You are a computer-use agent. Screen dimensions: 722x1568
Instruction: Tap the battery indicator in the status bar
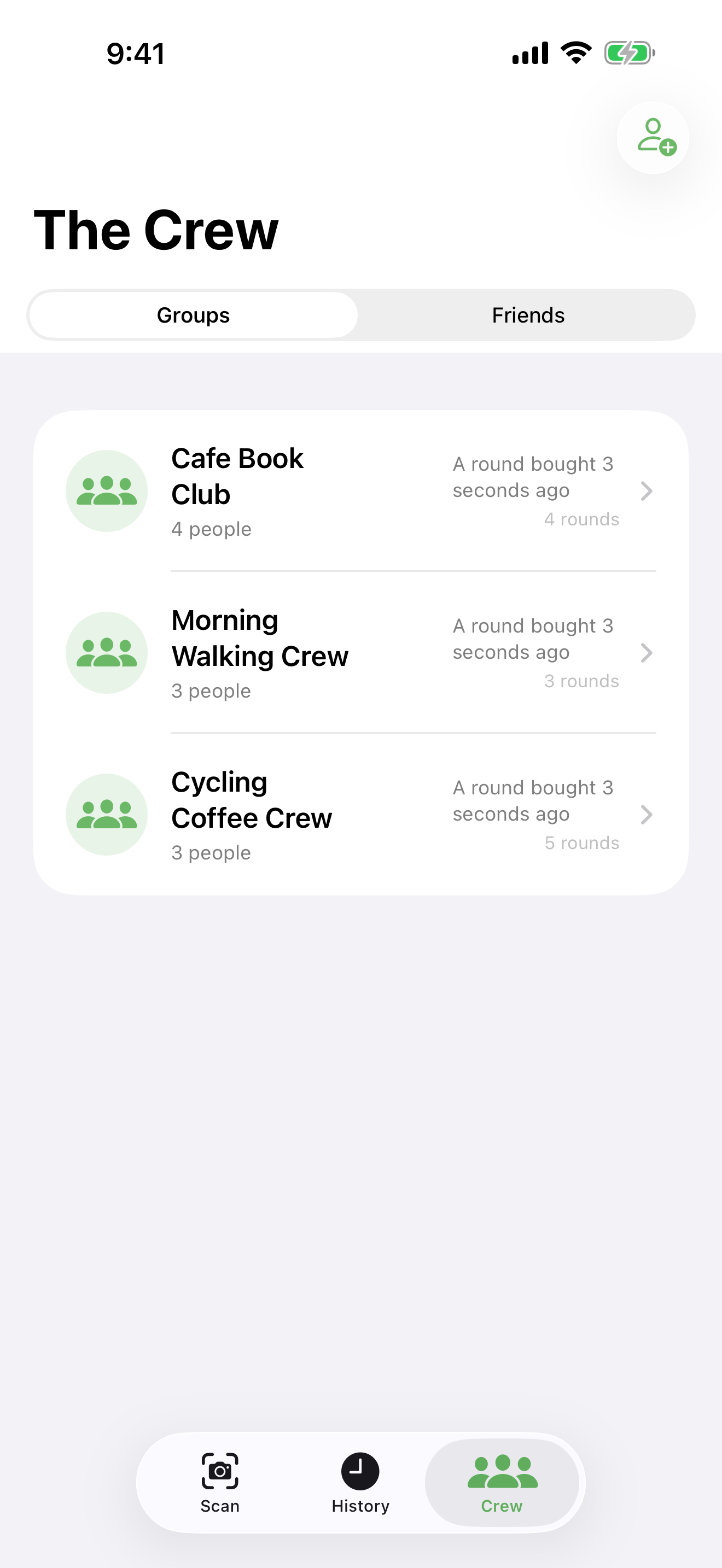[x=627, y=53]
